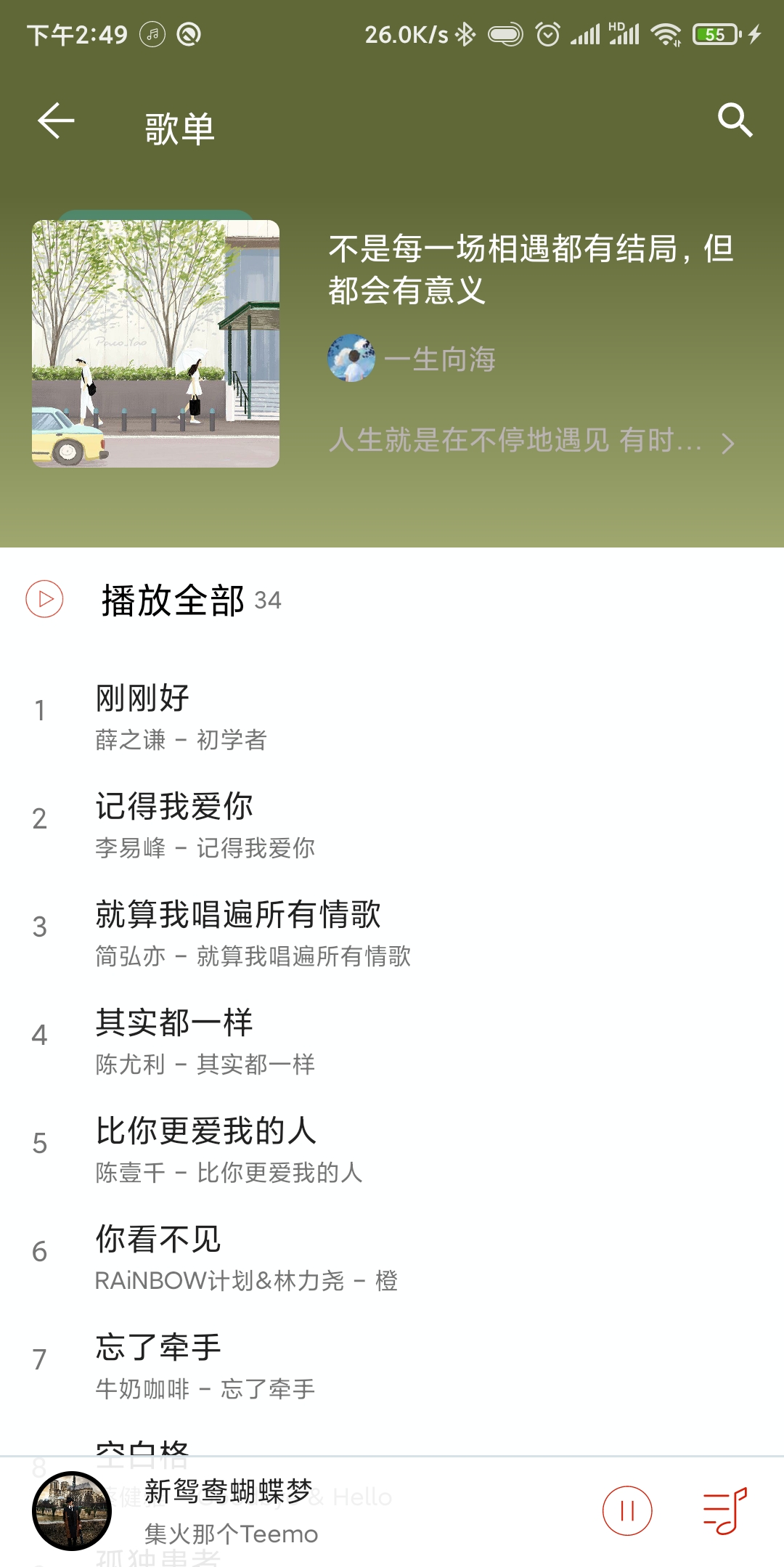Start the song 就算我唱遍所有情歌
This screenshot has height=1567, width=784.
tap(392, 932)
